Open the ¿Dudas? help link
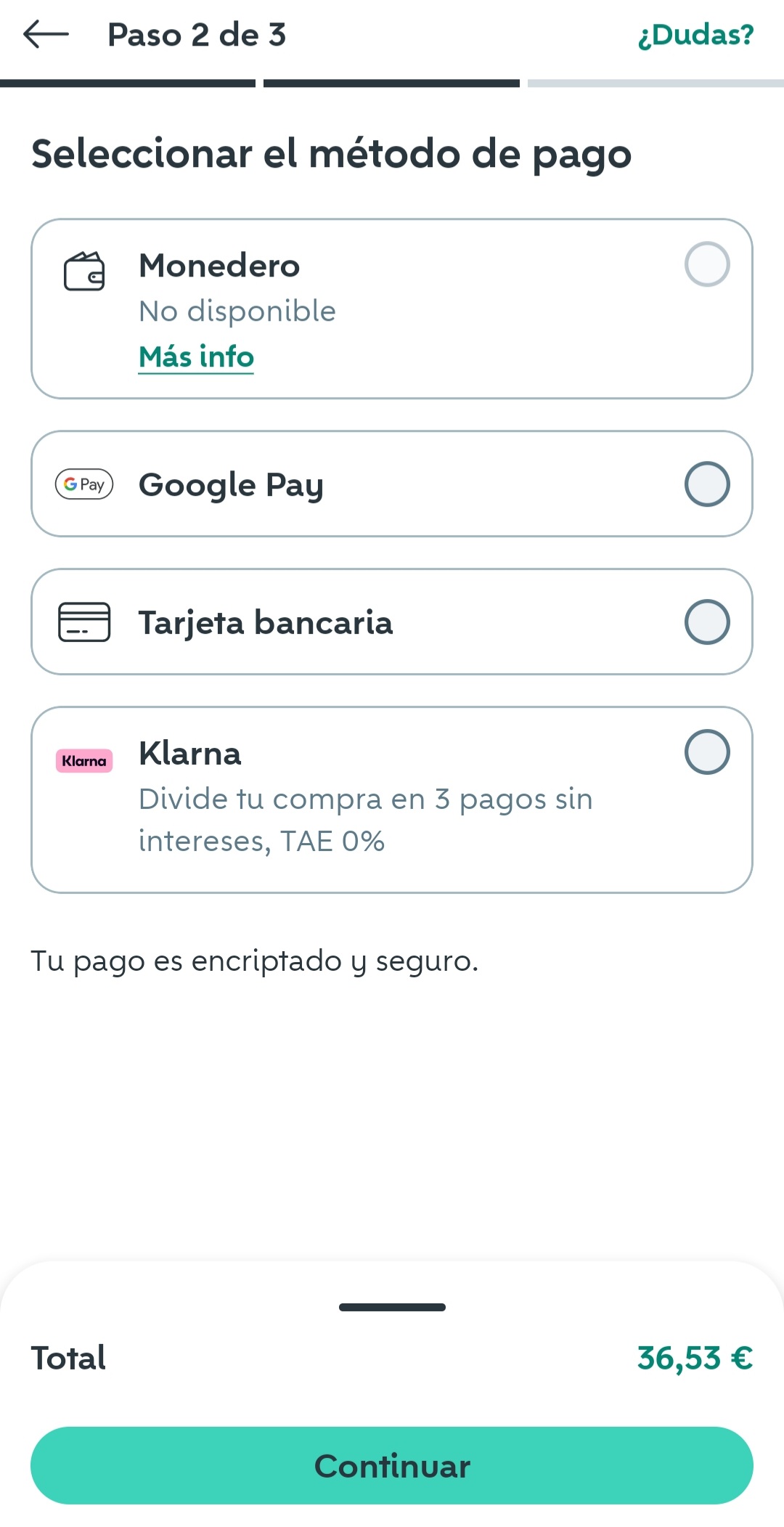This screenshot has height=1527, width=784. point(695,34)
